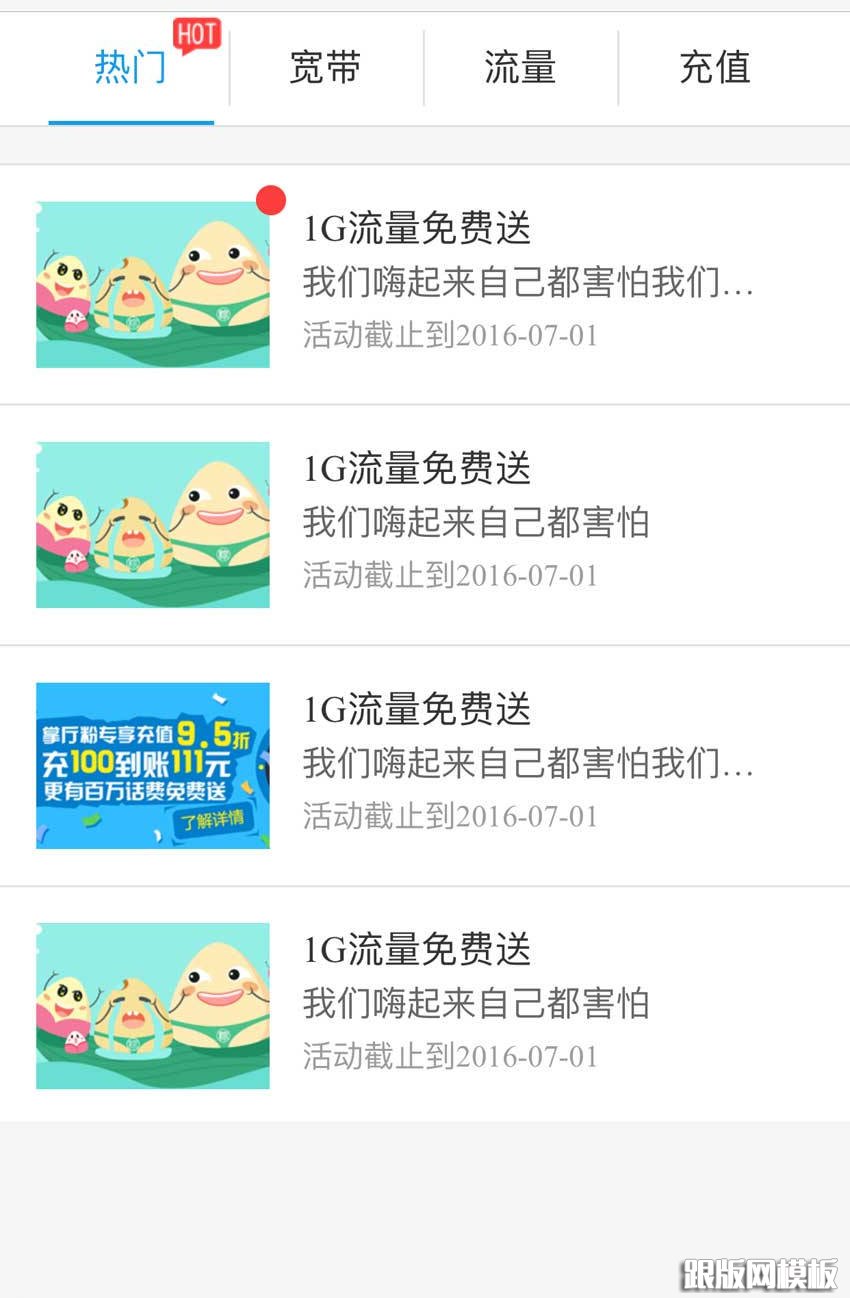Switch to the 热门 tab

click(x=131, y=68)
